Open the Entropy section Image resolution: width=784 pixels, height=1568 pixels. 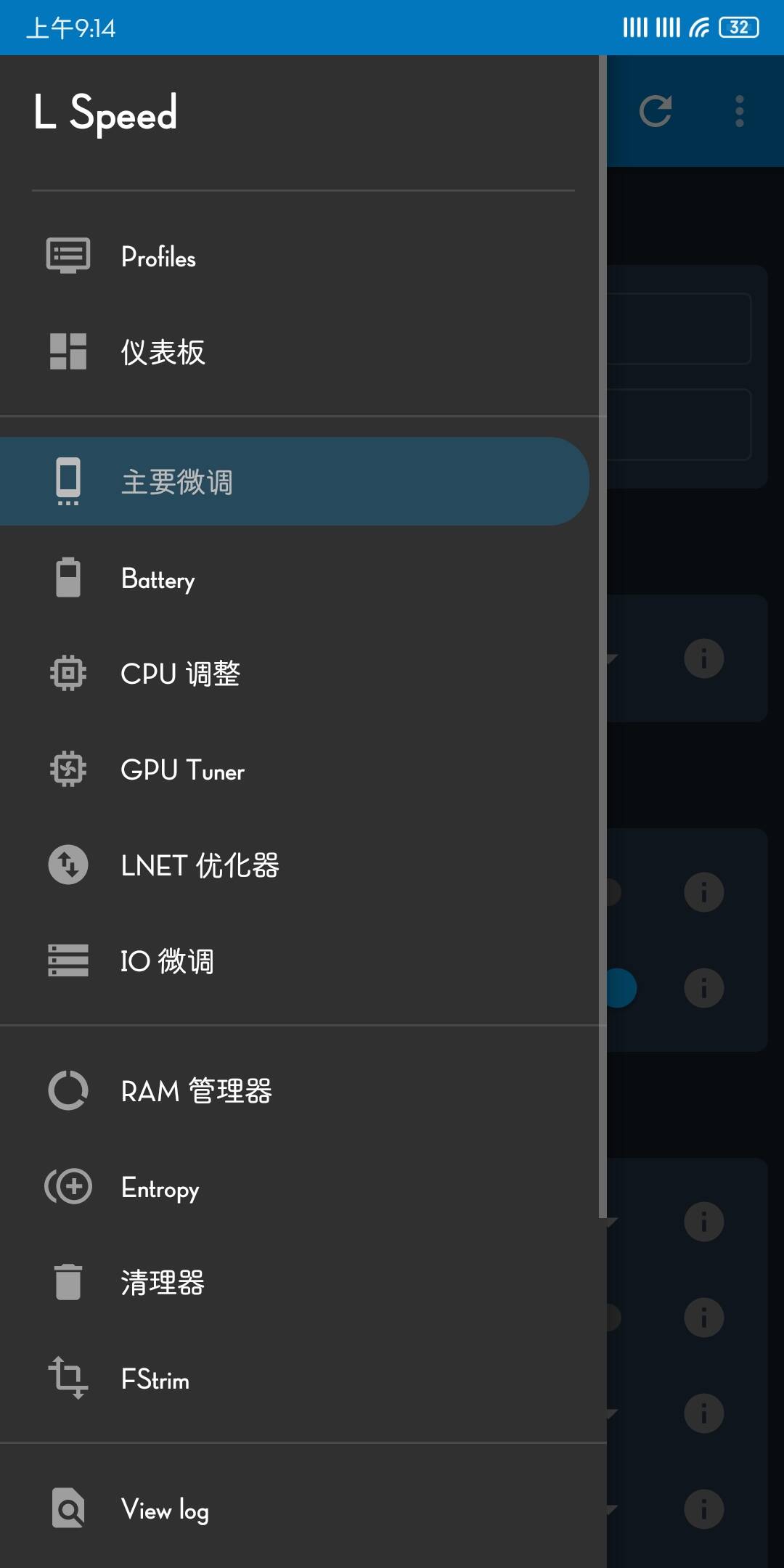[160, 1188]
